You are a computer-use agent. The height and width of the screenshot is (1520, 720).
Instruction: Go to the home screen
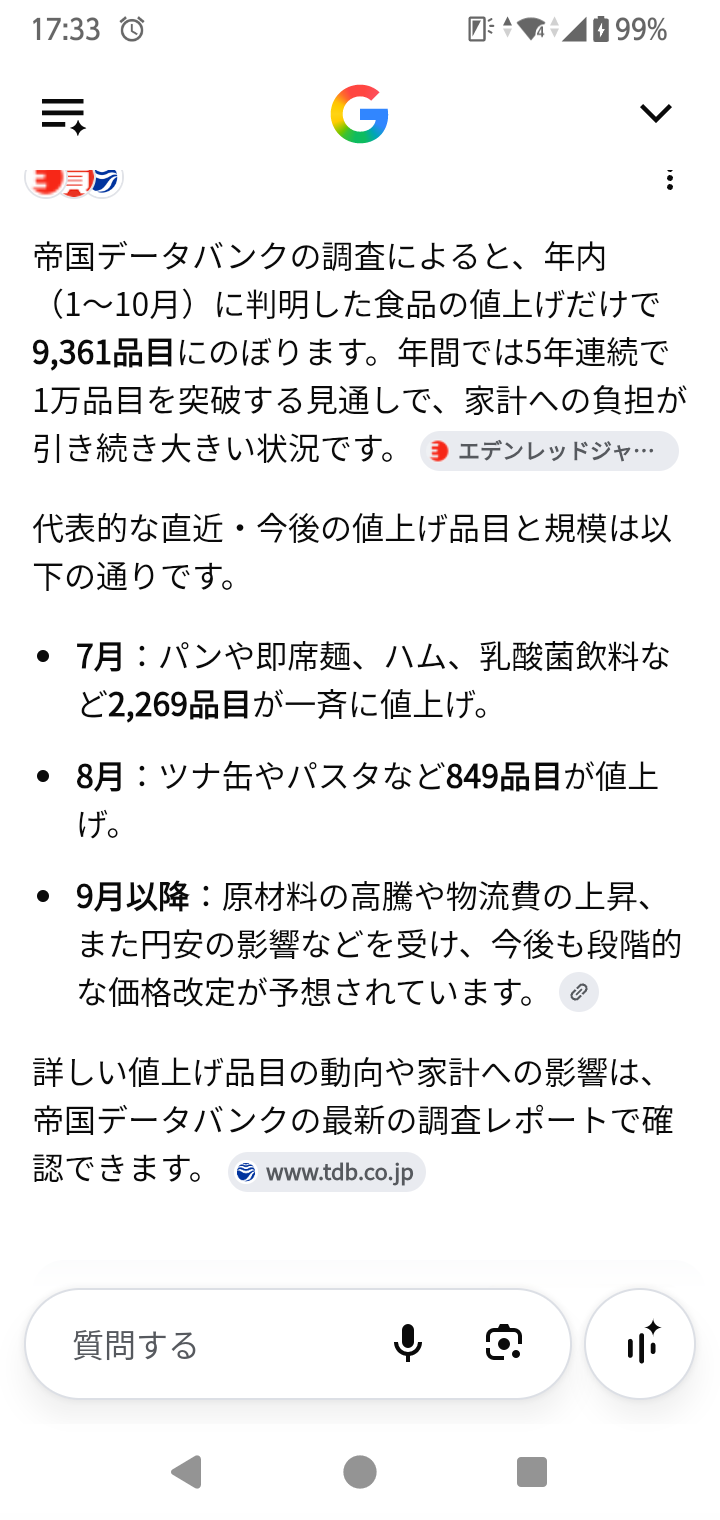click(360, 1472)
